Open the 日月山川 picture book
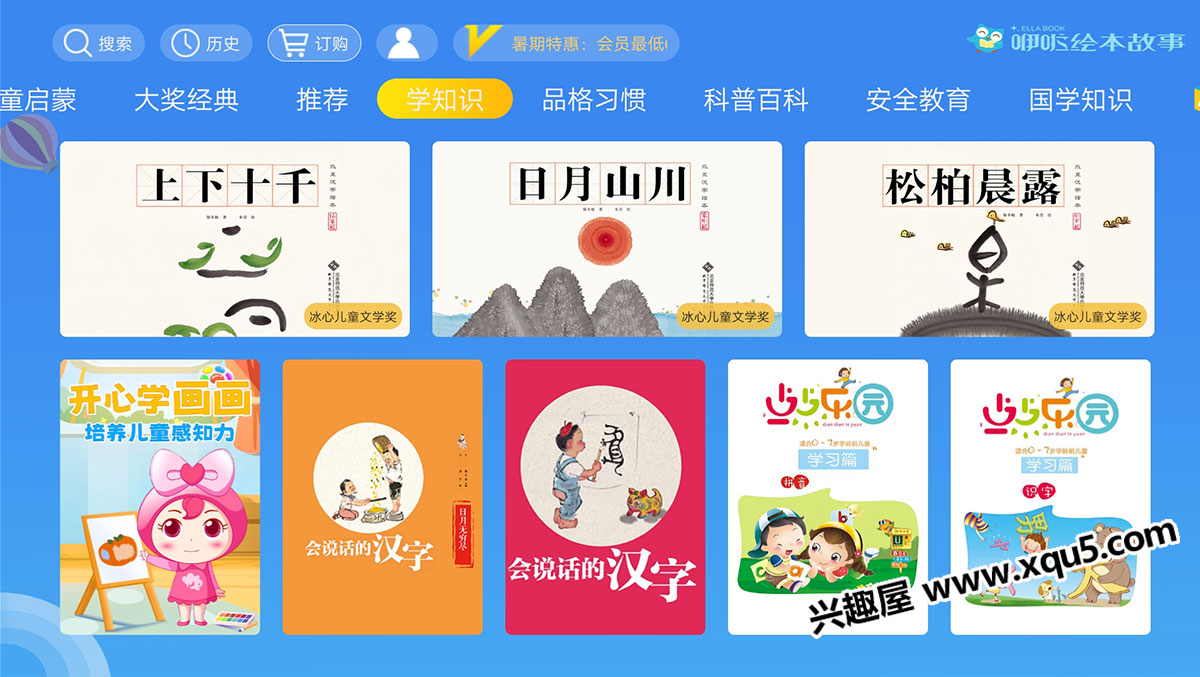This screenshot has width=1200, height=677. pyautogui.click(x=607, y=239)
